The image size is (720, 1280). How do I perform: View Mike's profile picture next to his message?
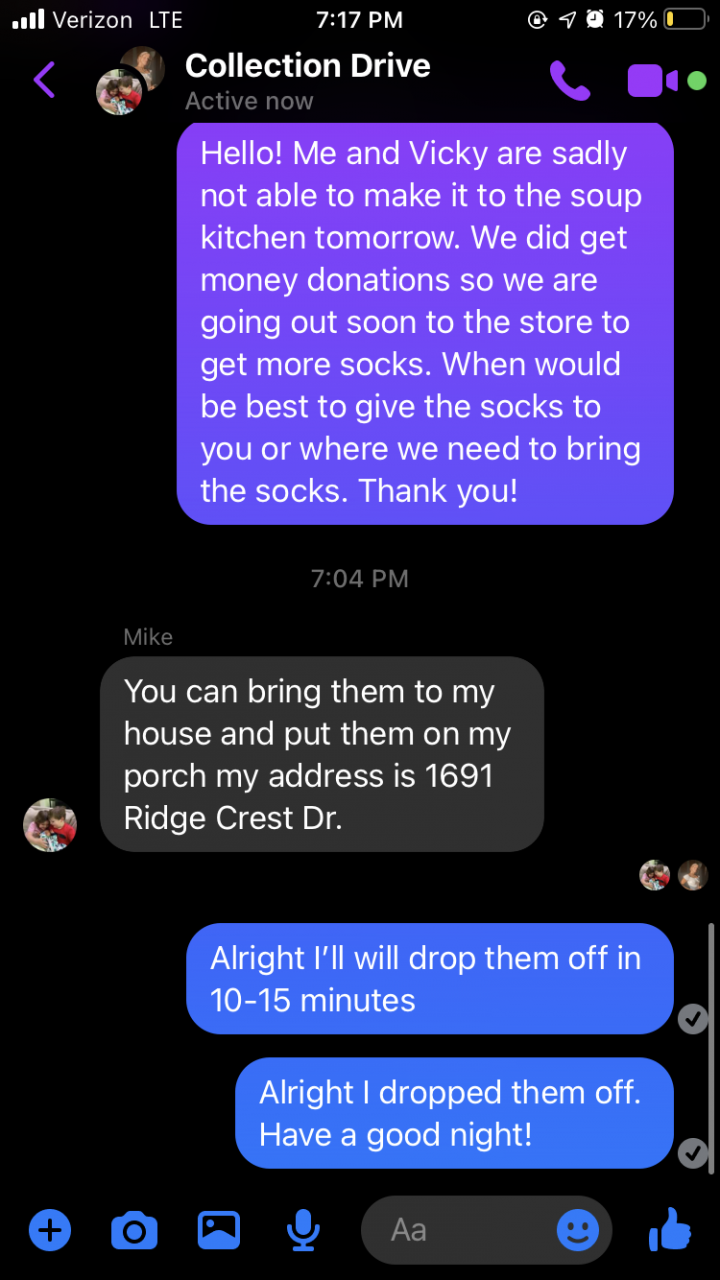[x=50, y=825]
